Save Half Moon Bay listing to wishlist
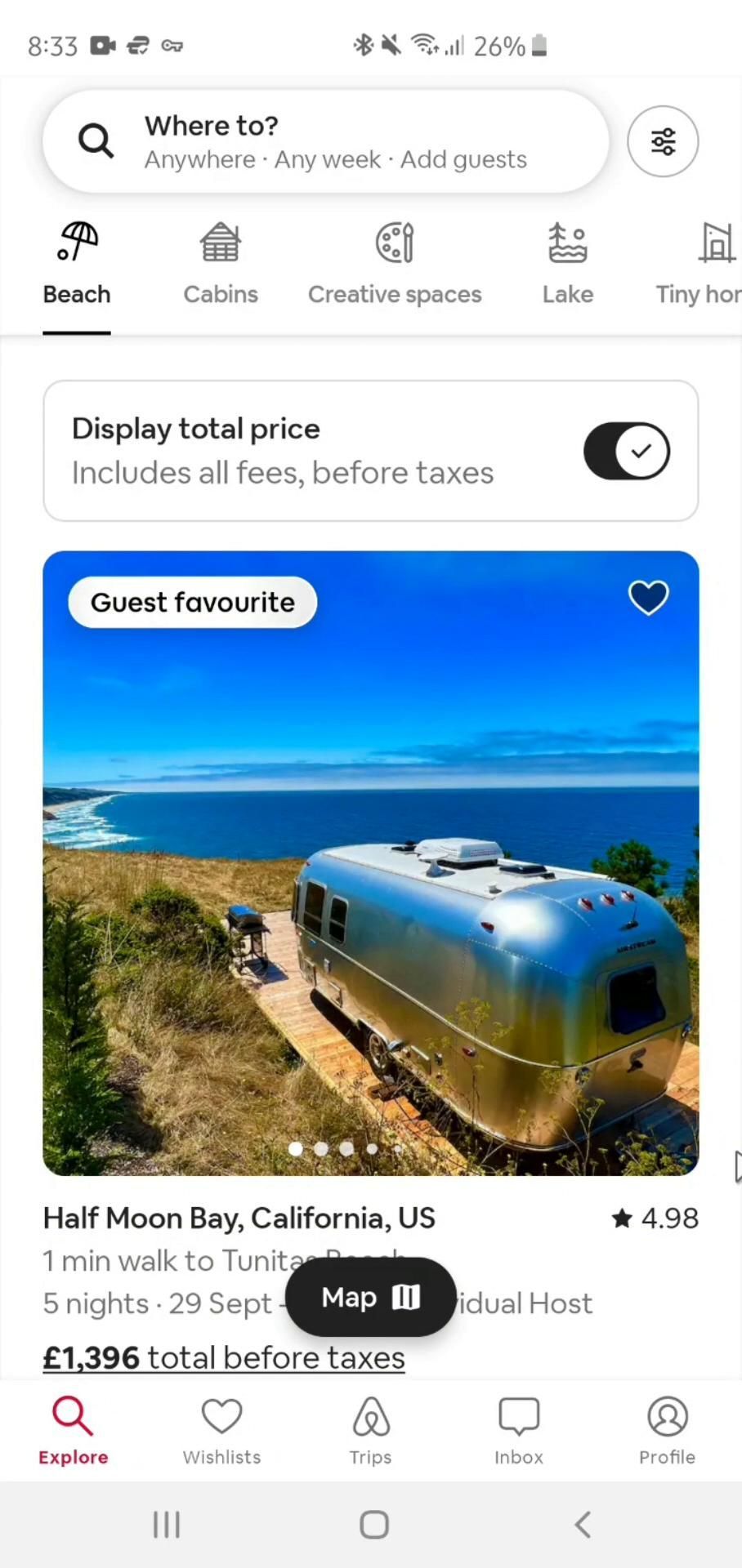 click(648, 598)
